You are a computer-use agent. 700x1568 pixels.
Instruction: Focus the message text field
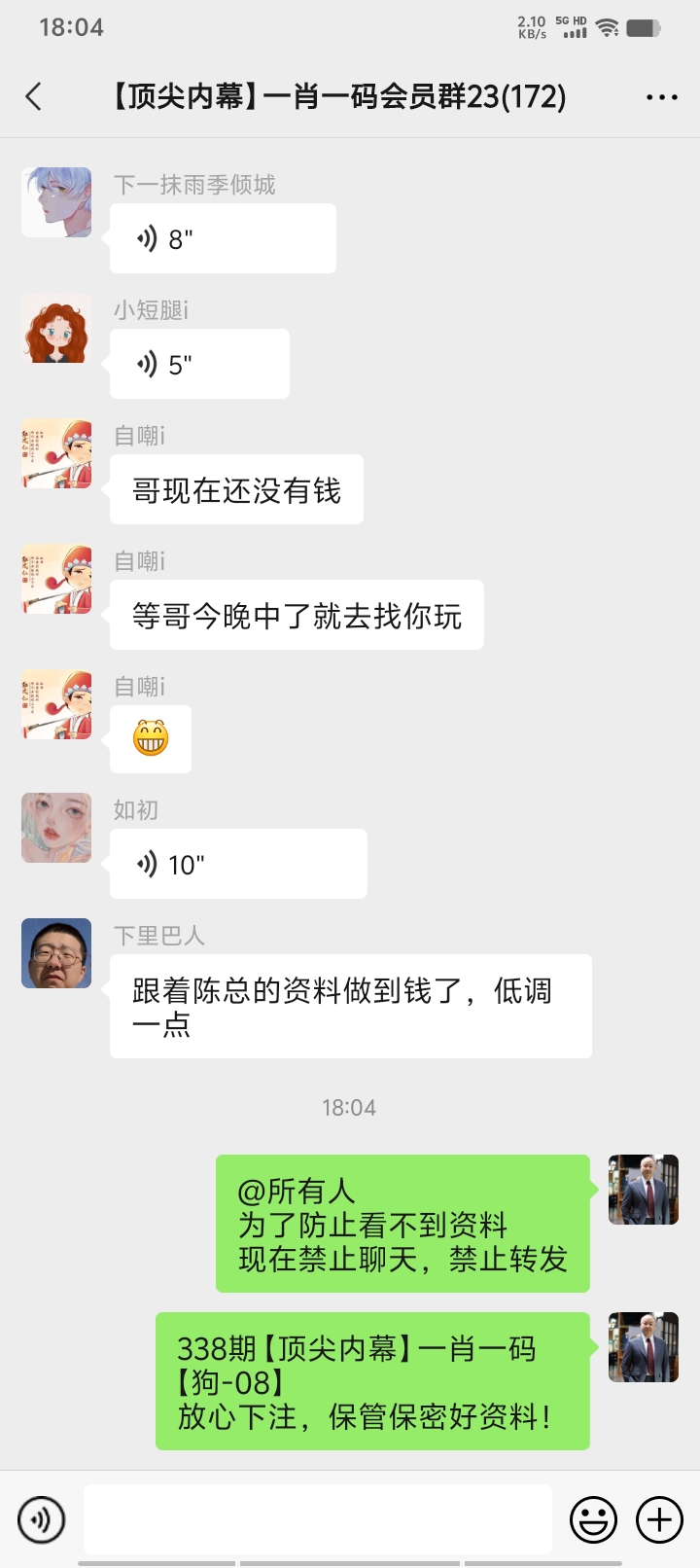coord(317,1518)
